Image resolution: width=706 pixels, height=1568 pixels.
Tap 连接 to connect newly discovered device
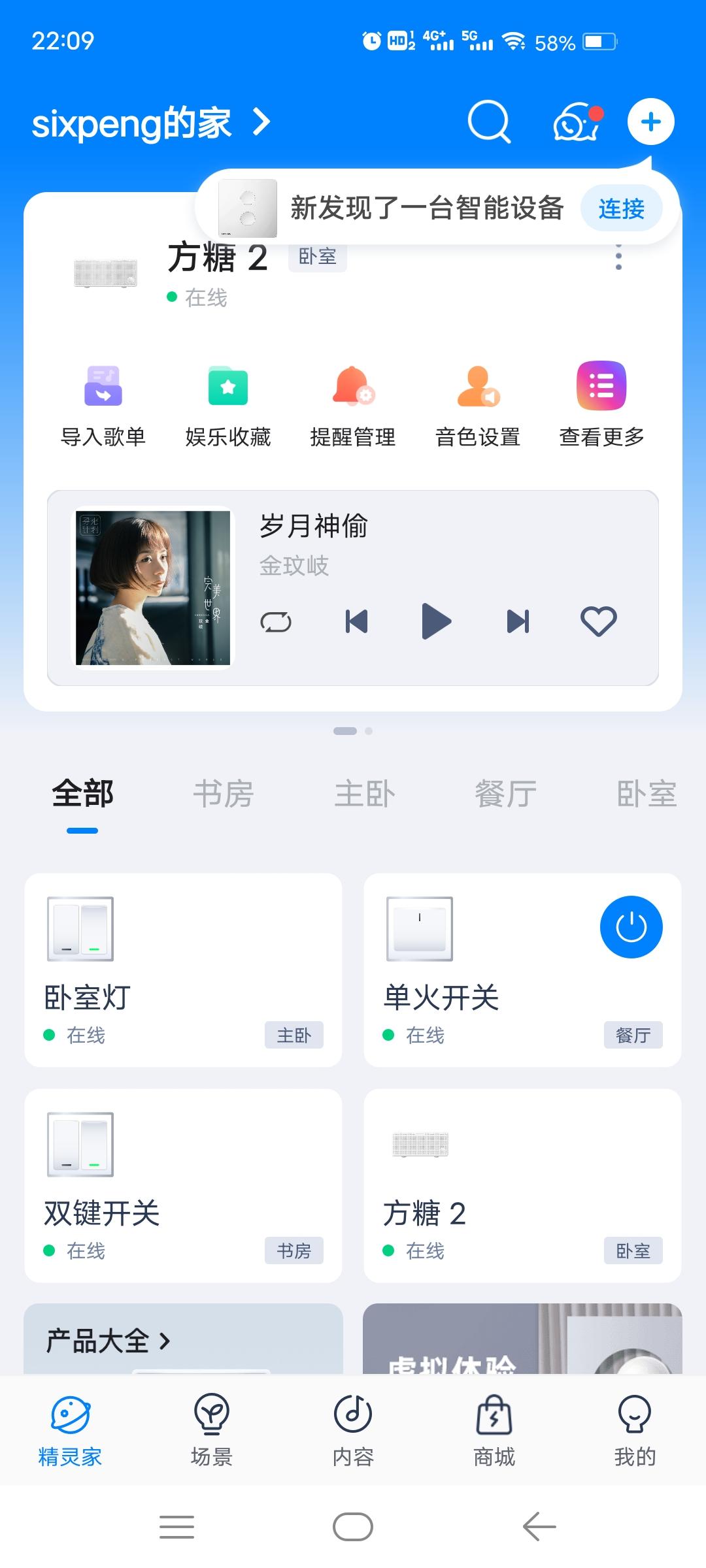620,209
